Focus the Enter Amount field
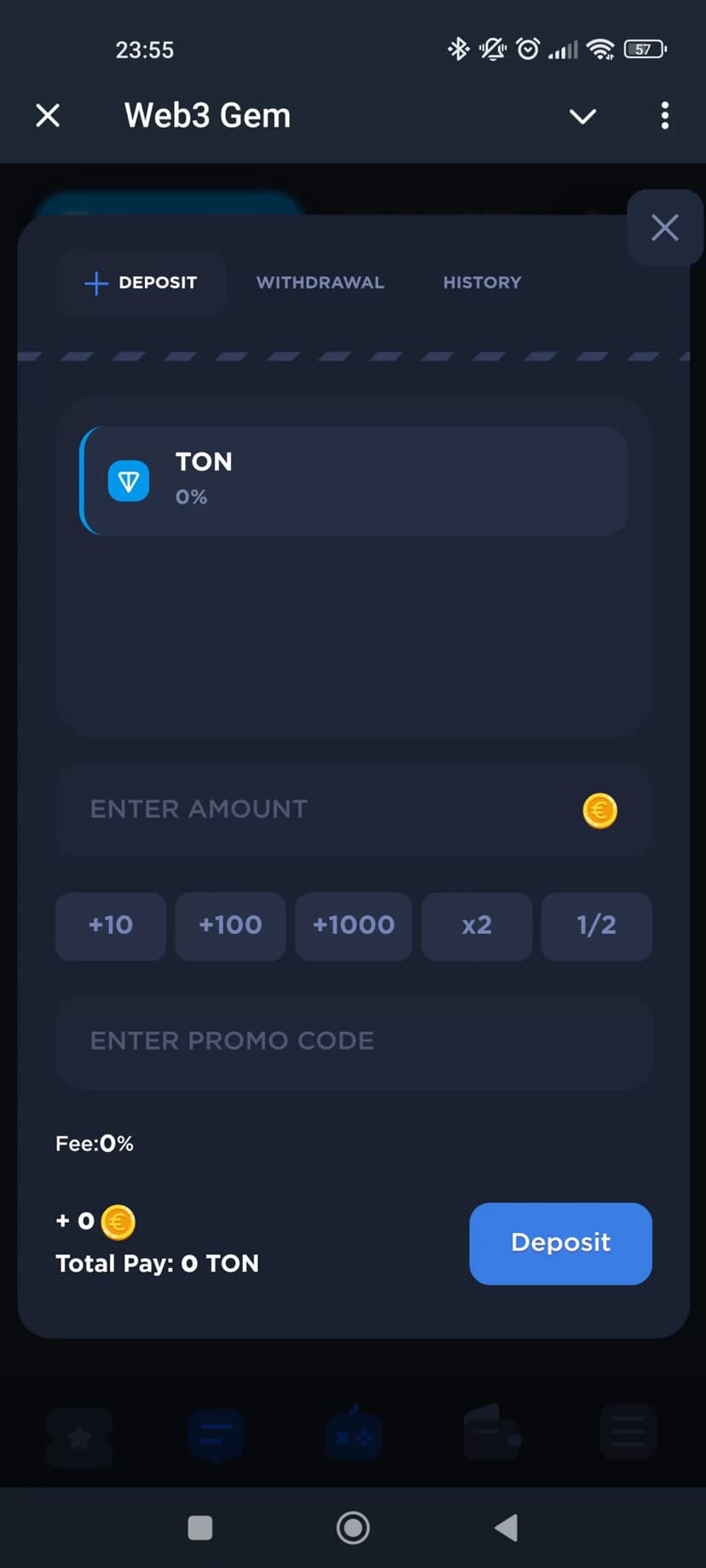This screenshot has width=706, height=1568. tap(324, 810)
